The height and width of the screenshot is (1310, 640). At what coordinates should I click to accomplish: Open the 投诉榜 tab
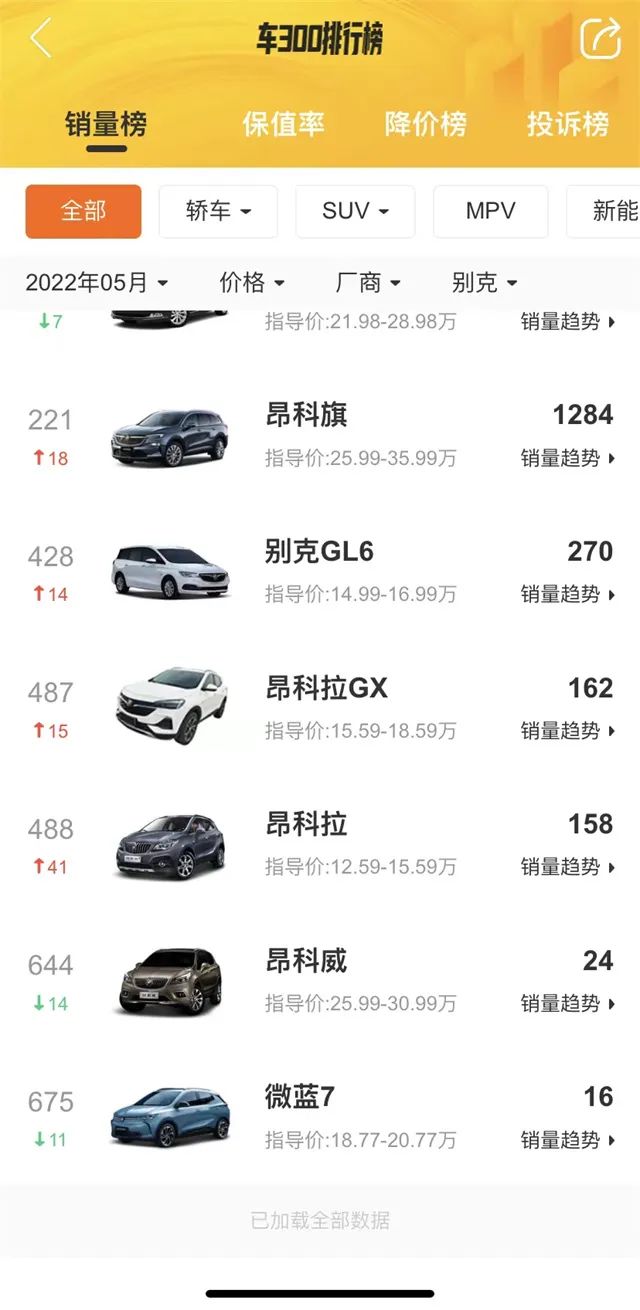coord(568,124)
